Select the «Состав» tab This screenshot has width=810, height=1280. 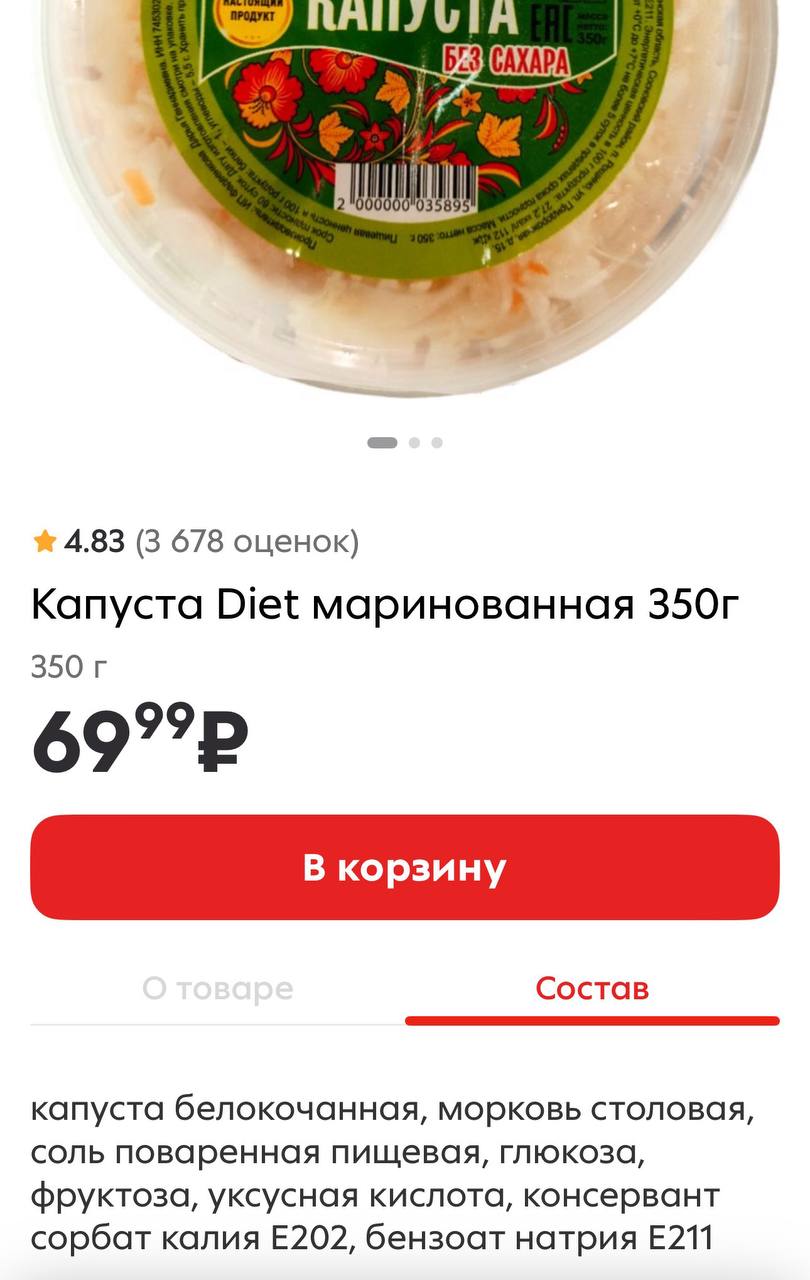click(592, 988)
